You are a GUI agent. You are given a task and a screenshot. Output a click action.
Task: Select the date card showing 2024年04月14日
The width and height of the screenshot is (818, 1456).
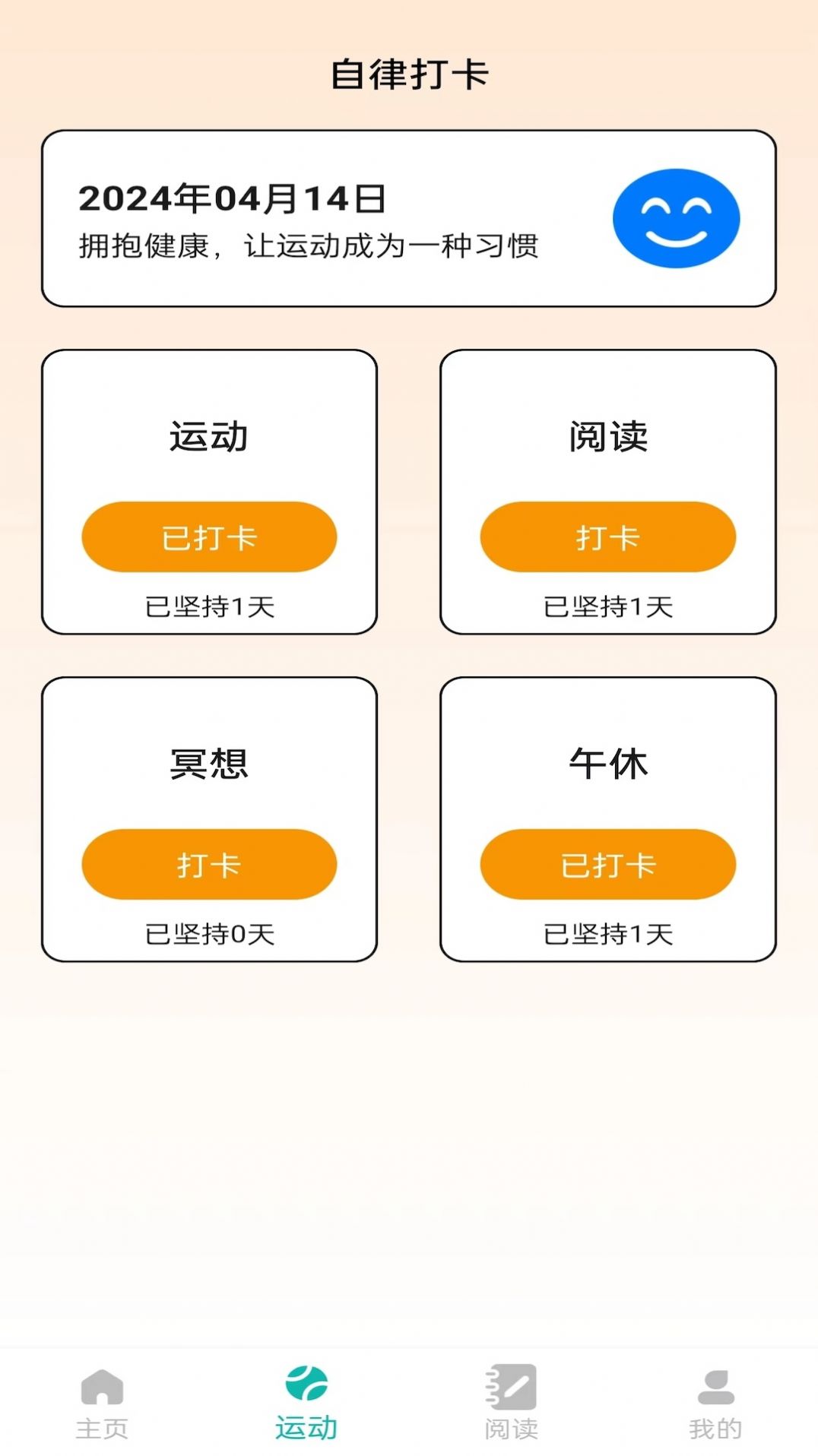click(409, 217)
